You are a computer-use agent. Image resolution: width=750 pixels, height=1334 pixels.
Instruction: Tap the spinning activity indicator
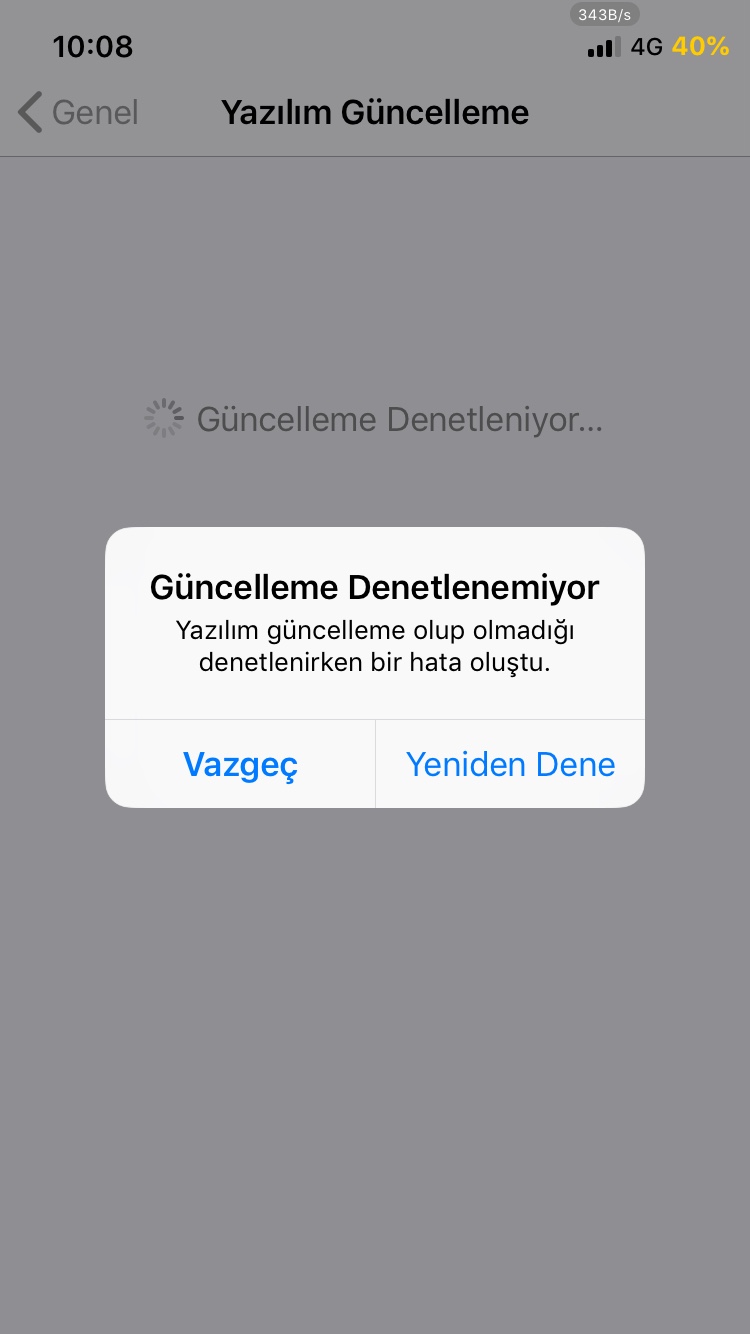163,418
